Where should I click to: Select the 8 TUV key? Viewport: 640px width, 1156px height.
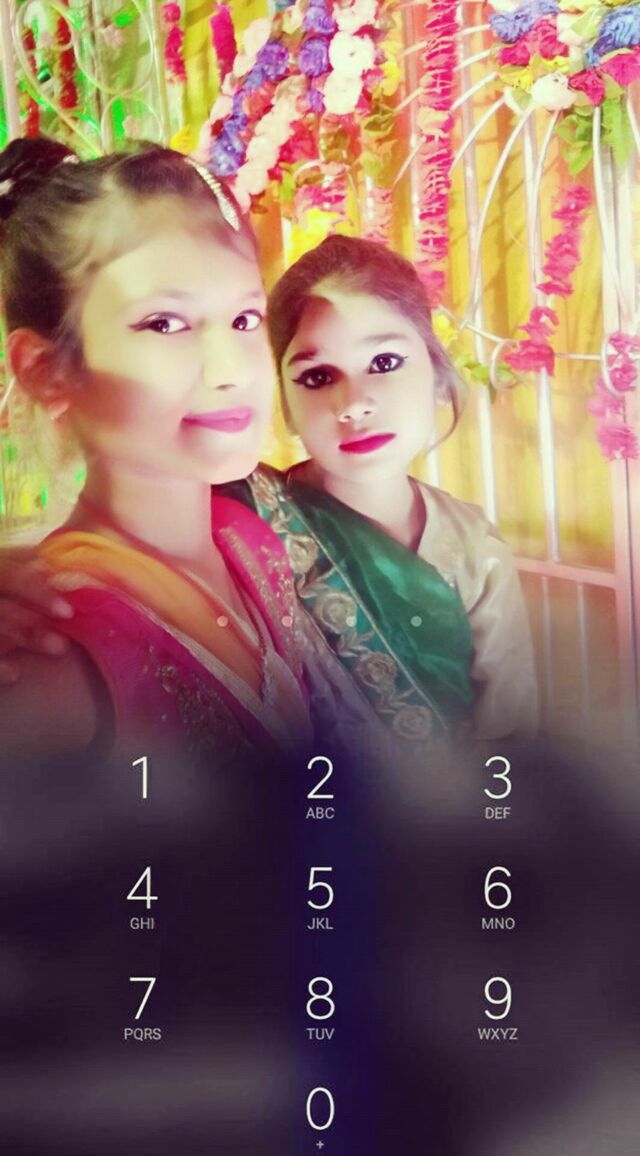(x=320, y=1008)
